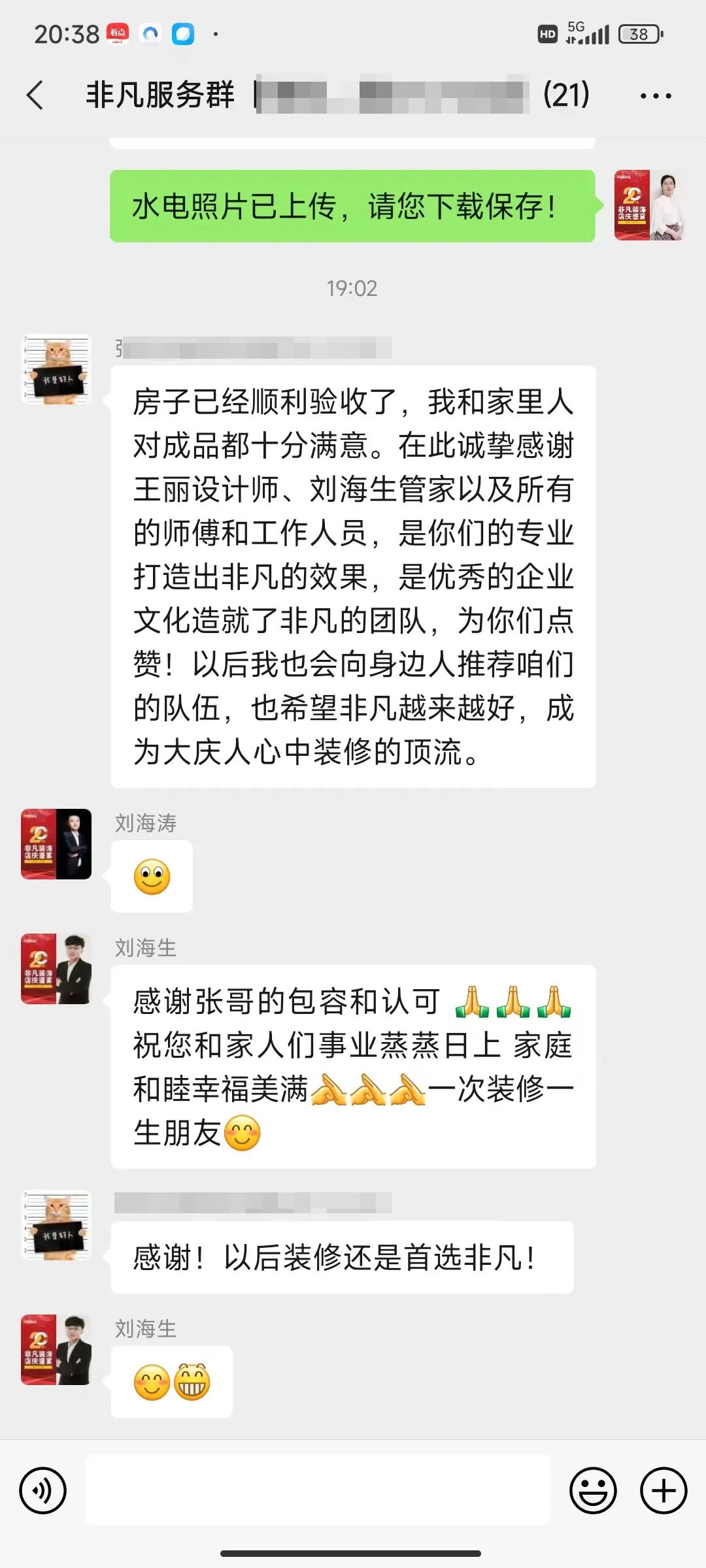
Task: Open 刘海生's avatar beside the 感谢张哥 message
Action: (56, 969)
